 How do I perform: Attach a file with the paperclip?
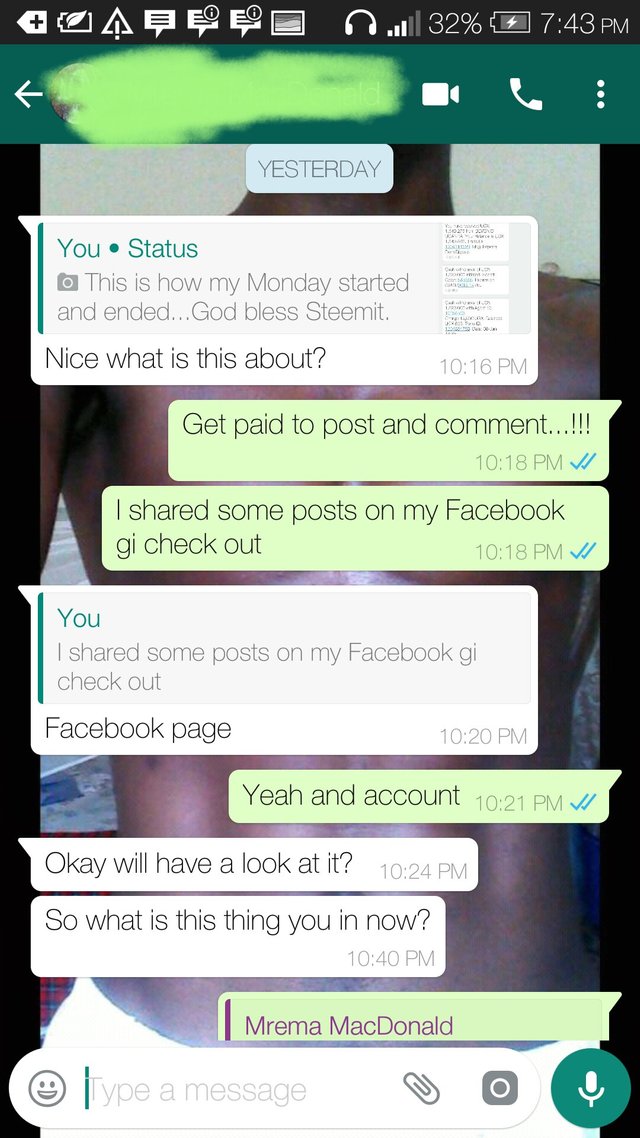[421, 1088]
